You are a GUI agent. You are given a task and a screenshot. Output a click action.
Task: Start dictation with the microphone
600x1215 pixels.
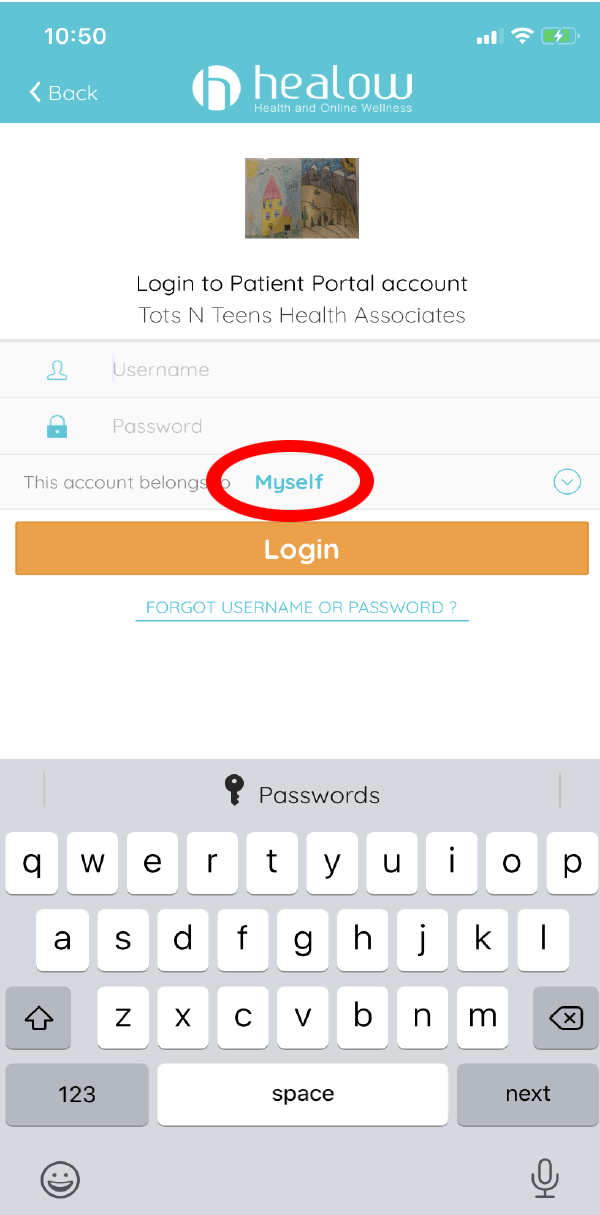(544, 1179)
